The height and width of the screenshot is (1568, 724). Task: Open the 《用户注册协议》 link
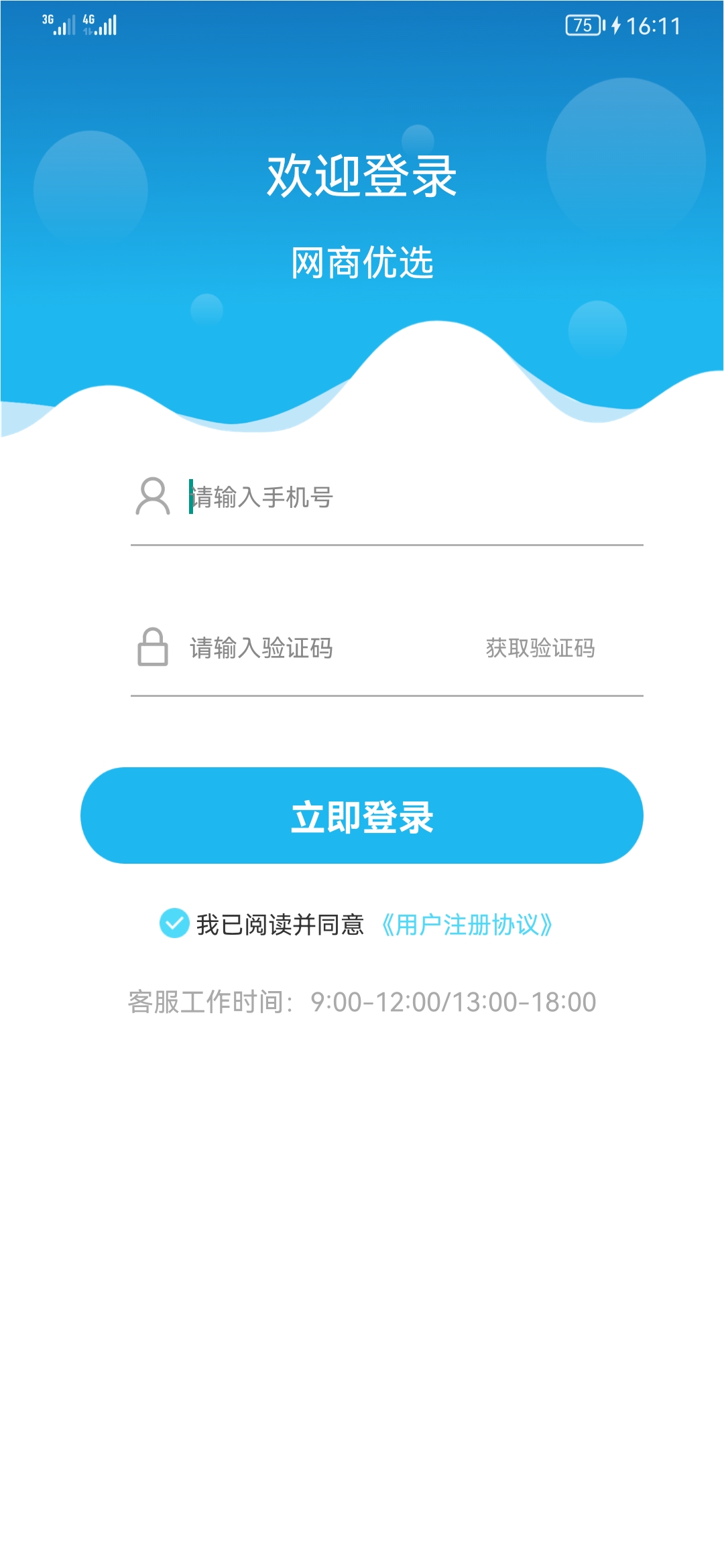point(467,925)
